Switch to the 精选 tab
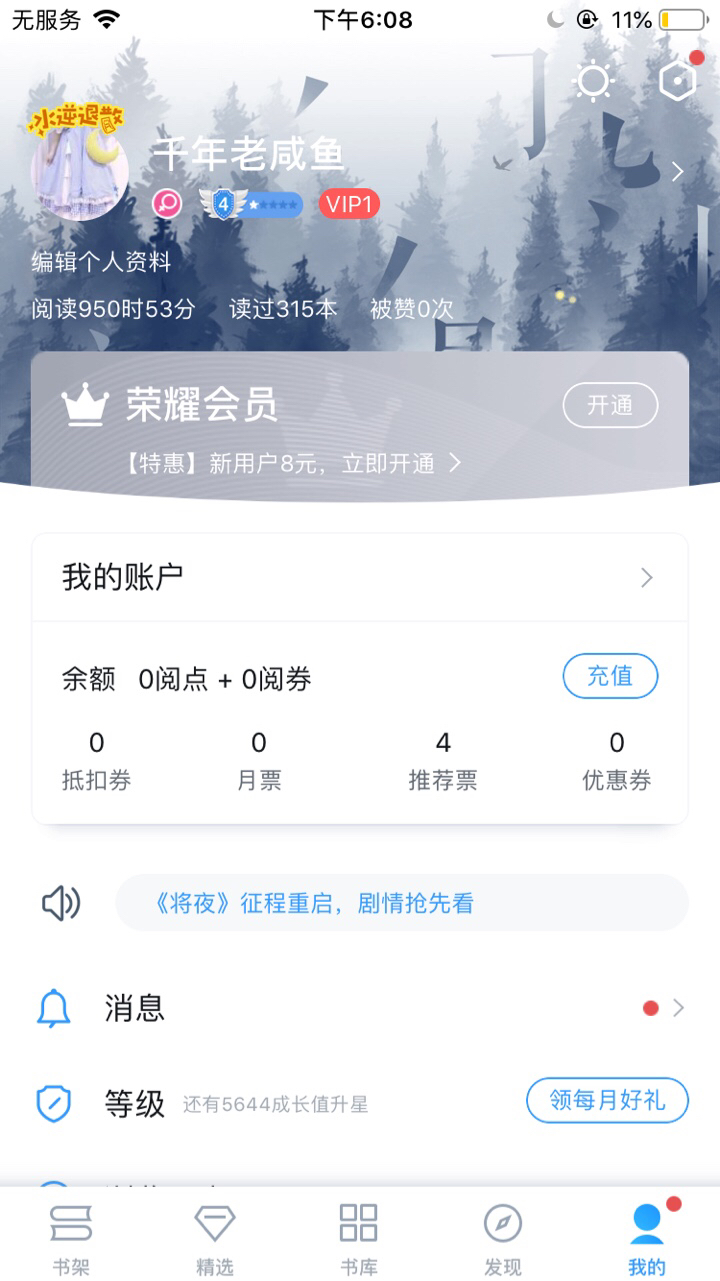The height and width of the screenshot is (1281, 720). point(215,1238)
